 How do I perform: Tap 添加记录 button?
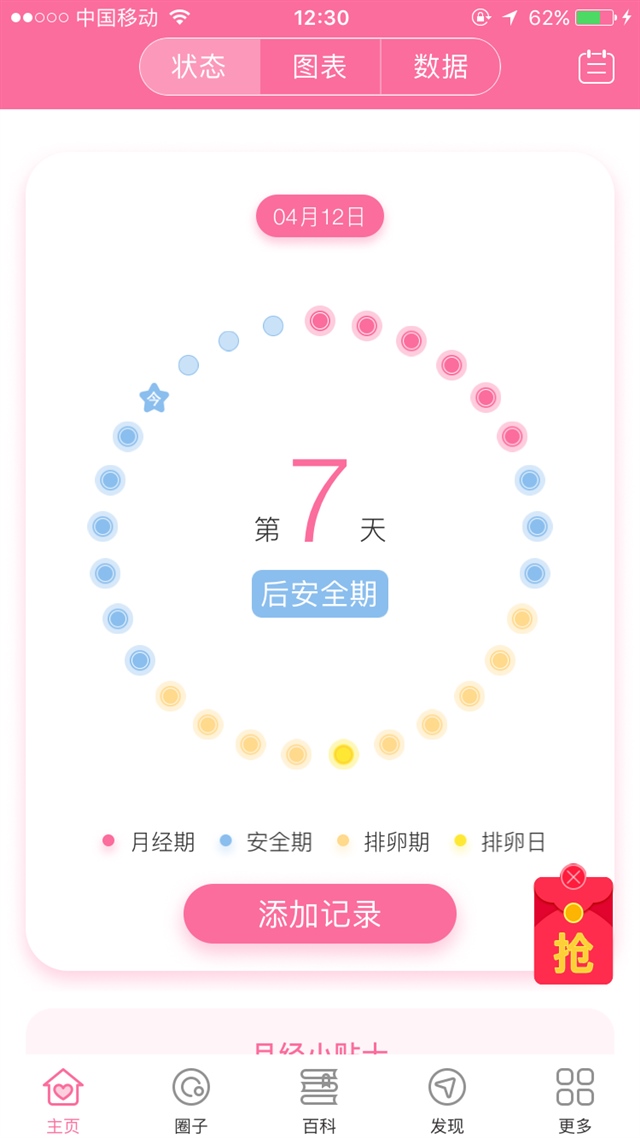point(319,914)
